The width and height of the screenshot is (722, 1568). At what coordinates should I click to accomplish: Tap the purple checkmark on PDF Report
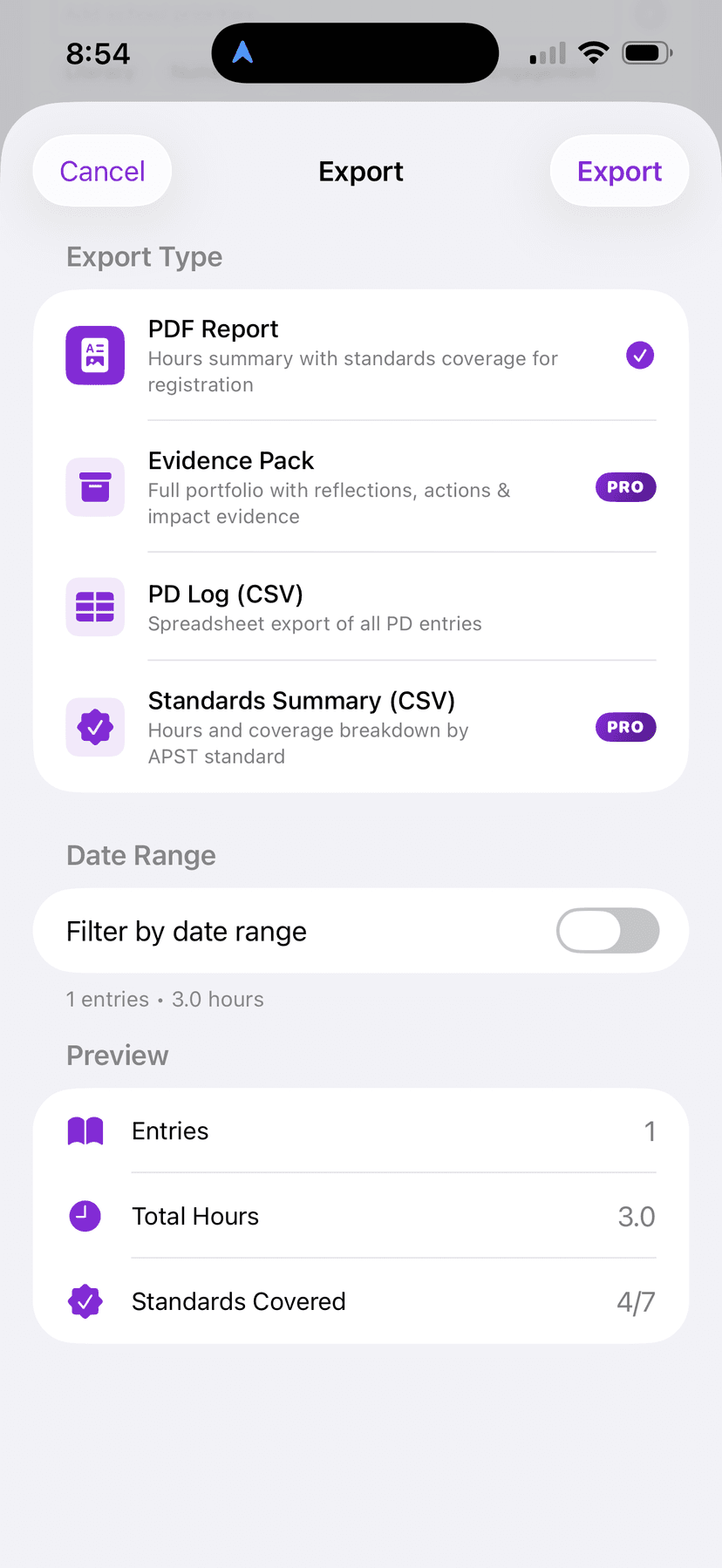coord(639,355)
